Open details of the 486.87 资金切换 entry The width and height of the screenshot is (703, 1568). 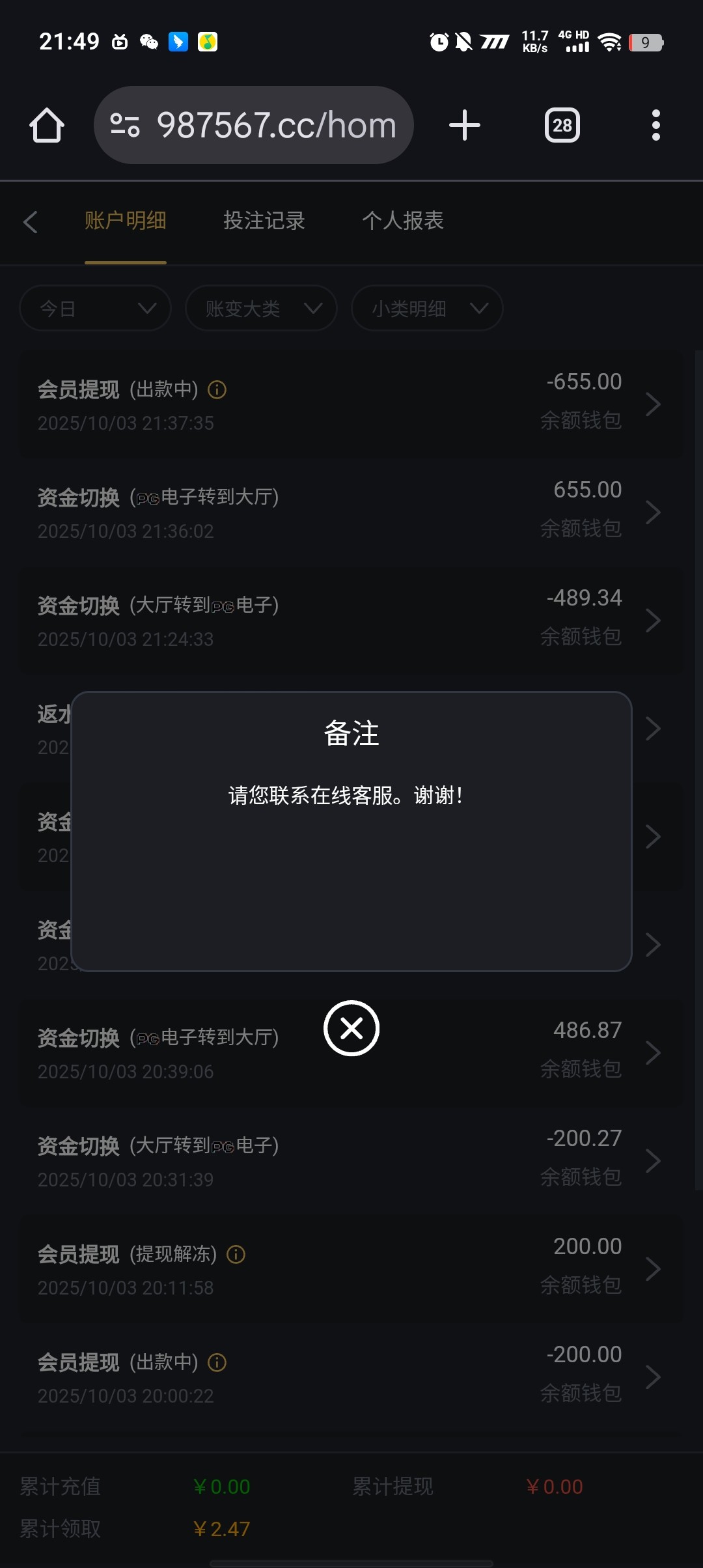[x=654, y=1052]
